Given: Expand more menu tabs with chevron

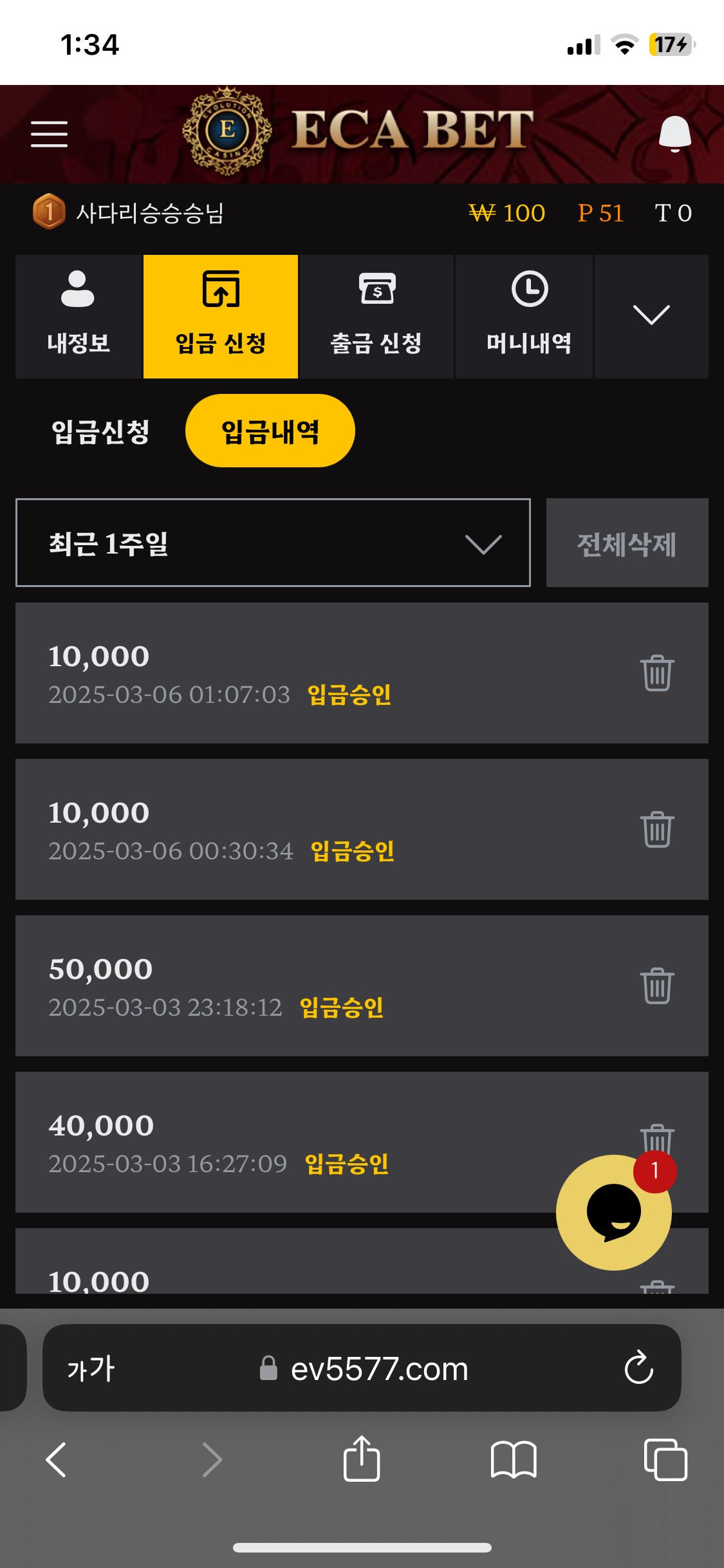Looking at the screenshot, I should pos(651,316).
